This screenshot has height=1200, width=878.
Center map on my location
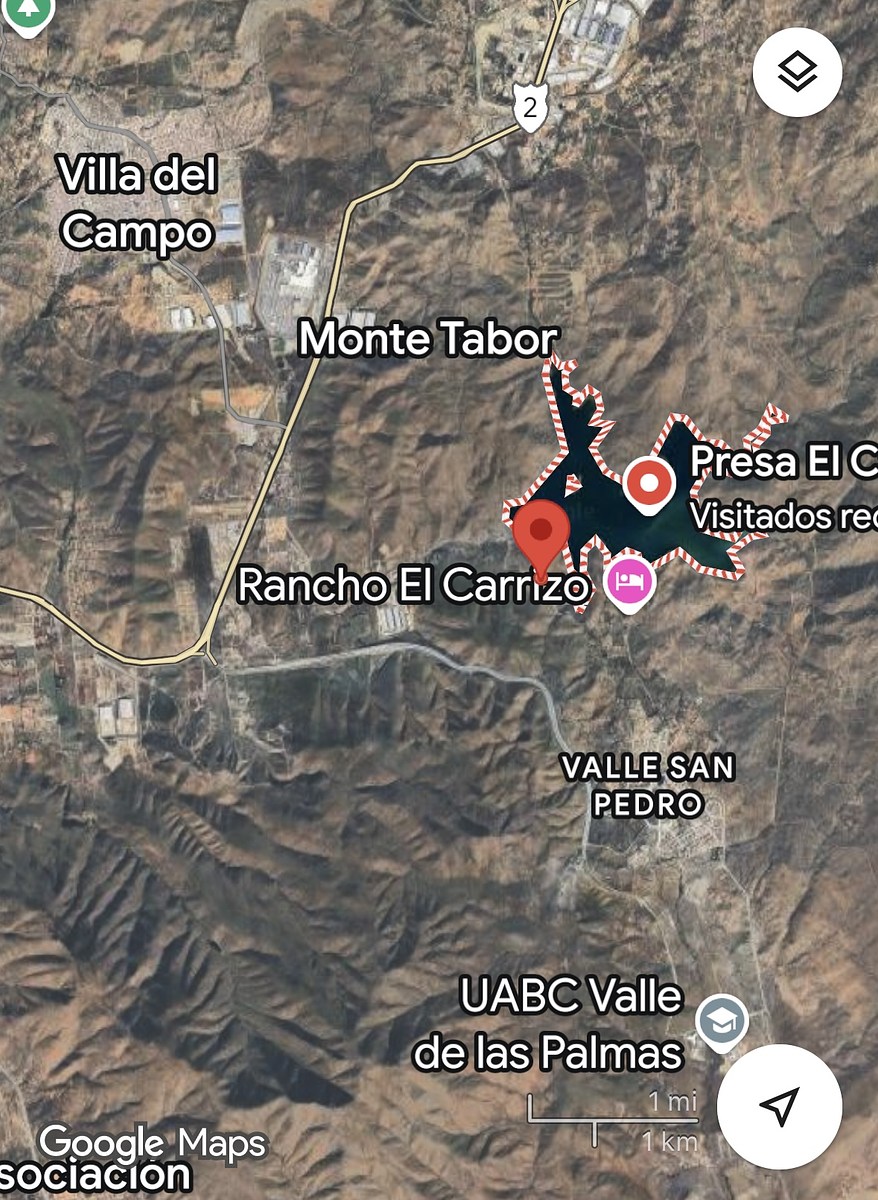pyautogui.click(x=780, y=1104)
